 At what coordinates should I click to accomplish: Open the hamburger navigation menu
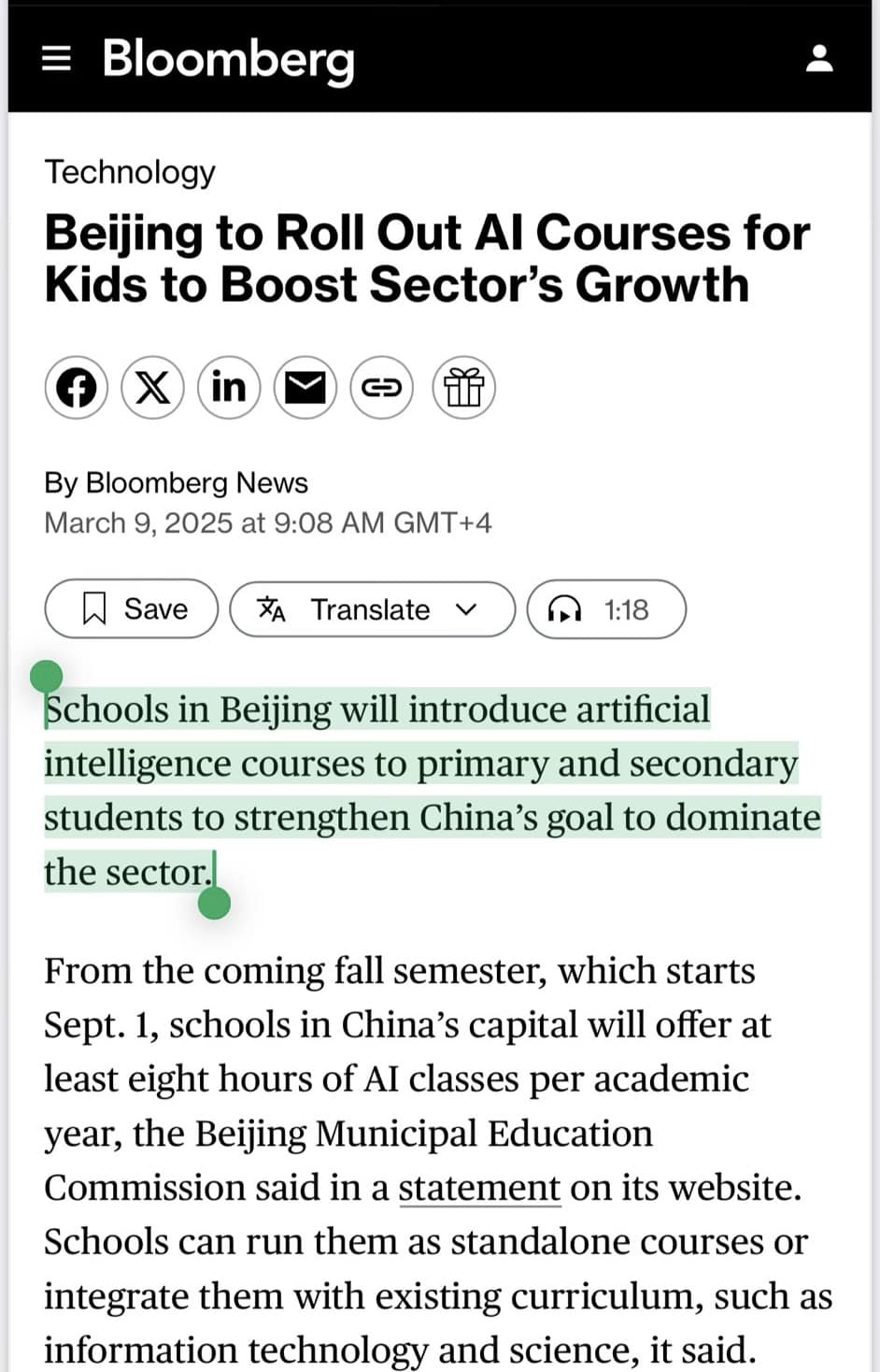pos(57,60)
